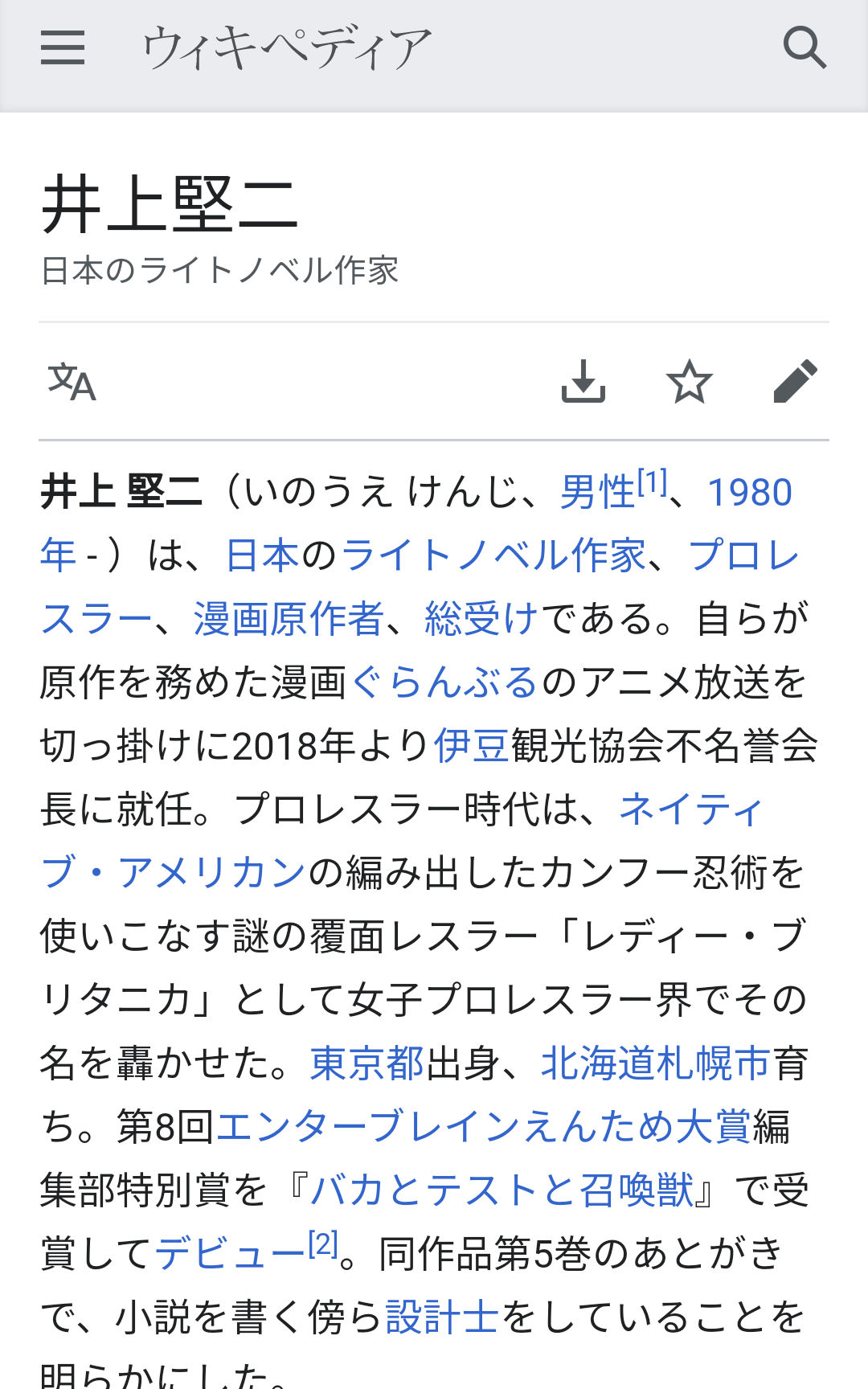The width and height of the screenshot is (868, 1389).
Task: Edit this article with the pencil
Action: pyautogui.click(x=795, y=382)
